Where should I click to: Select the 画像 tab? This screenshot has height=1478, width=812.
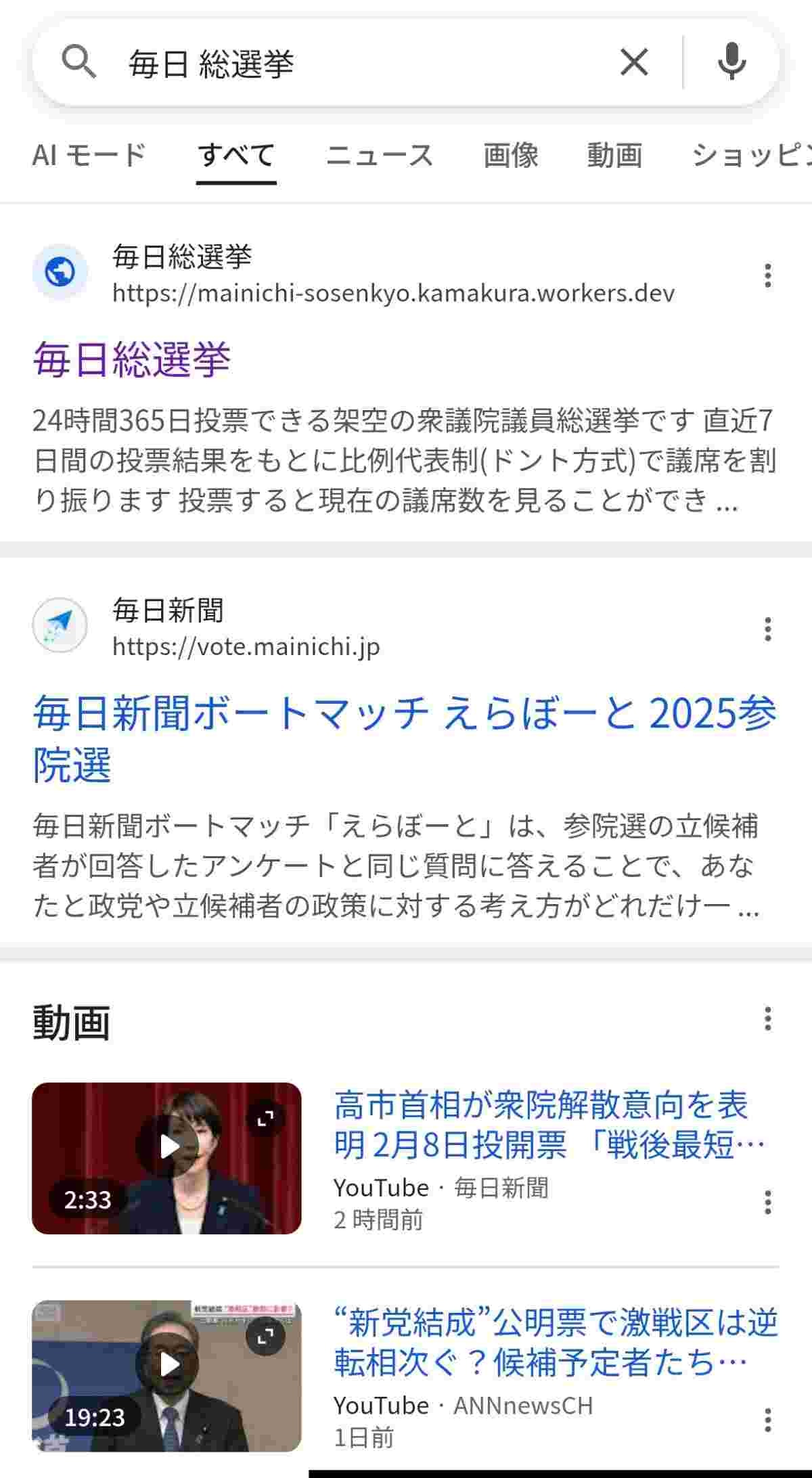click(511, 156)
